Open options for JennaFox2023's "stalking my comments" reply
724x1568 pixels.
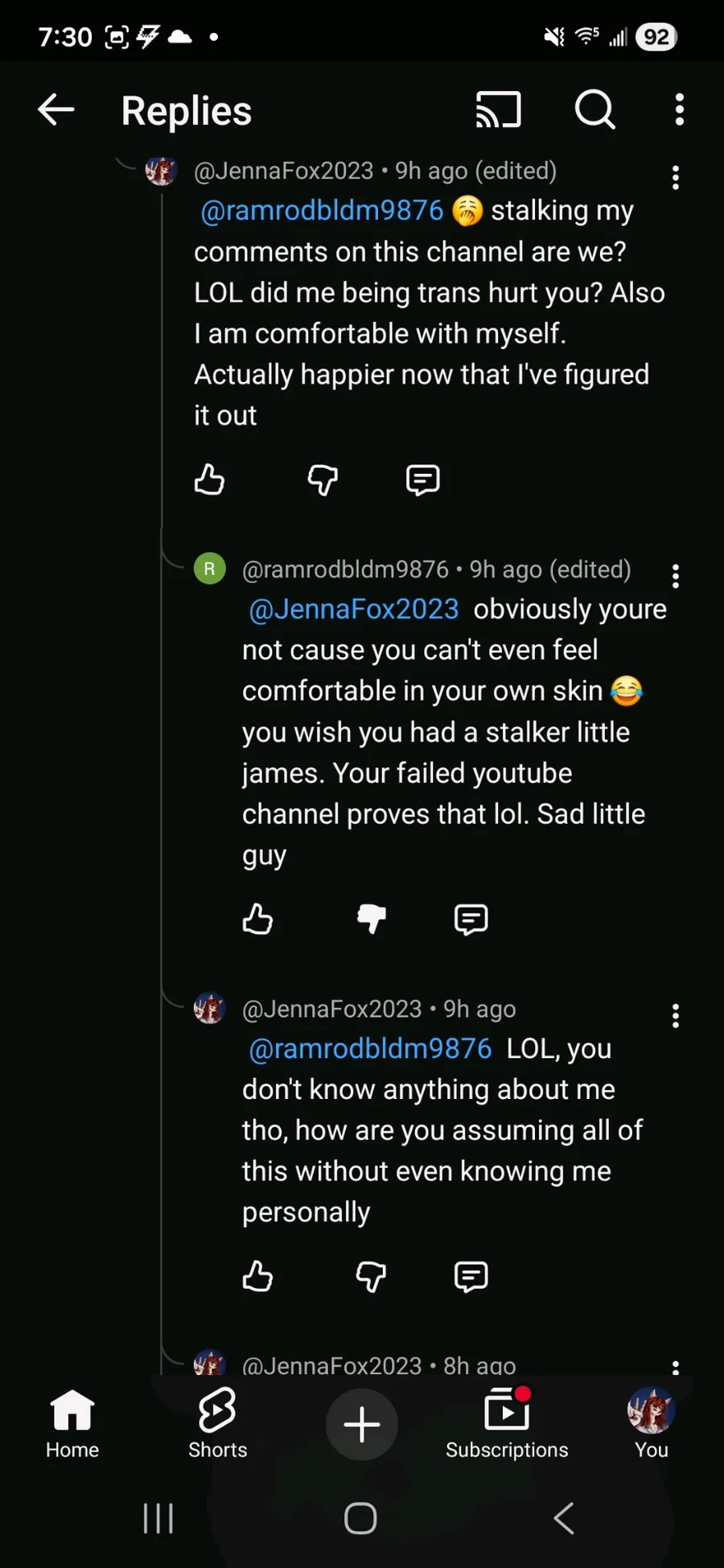tap(676, 178)
